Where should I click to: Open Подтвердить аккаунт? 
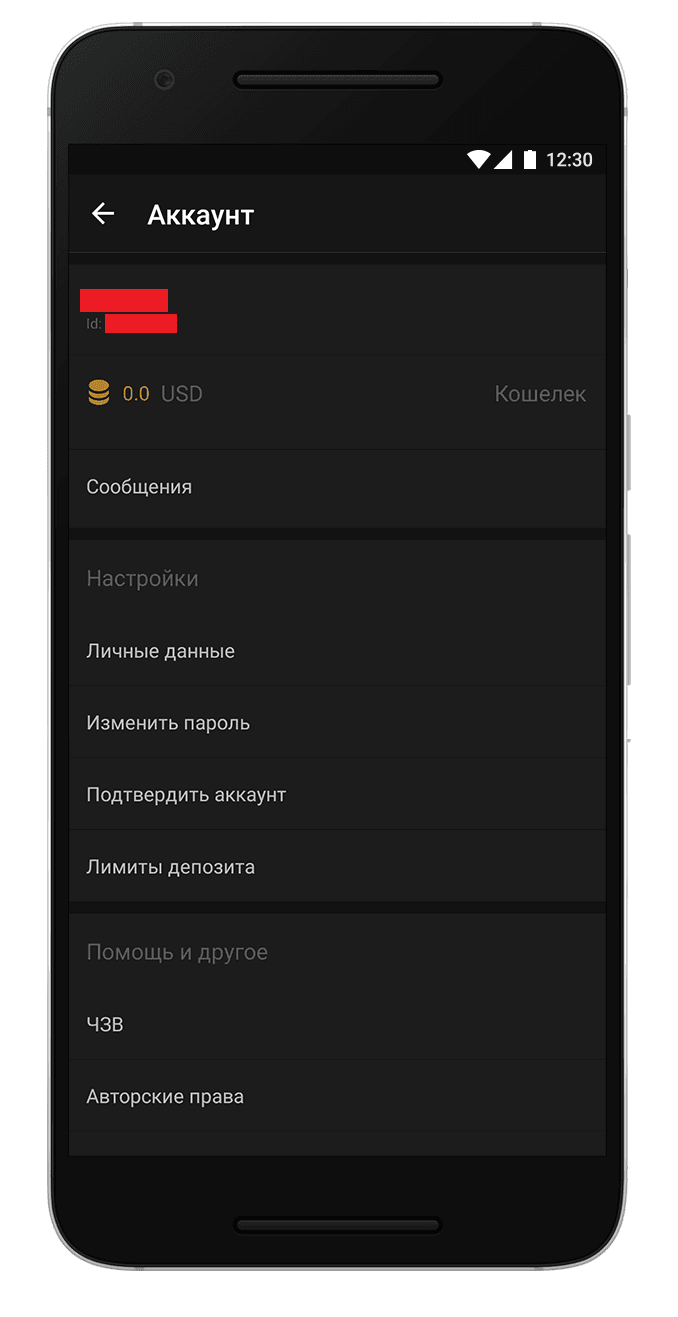pyautogui.click(x=186, y=795)
